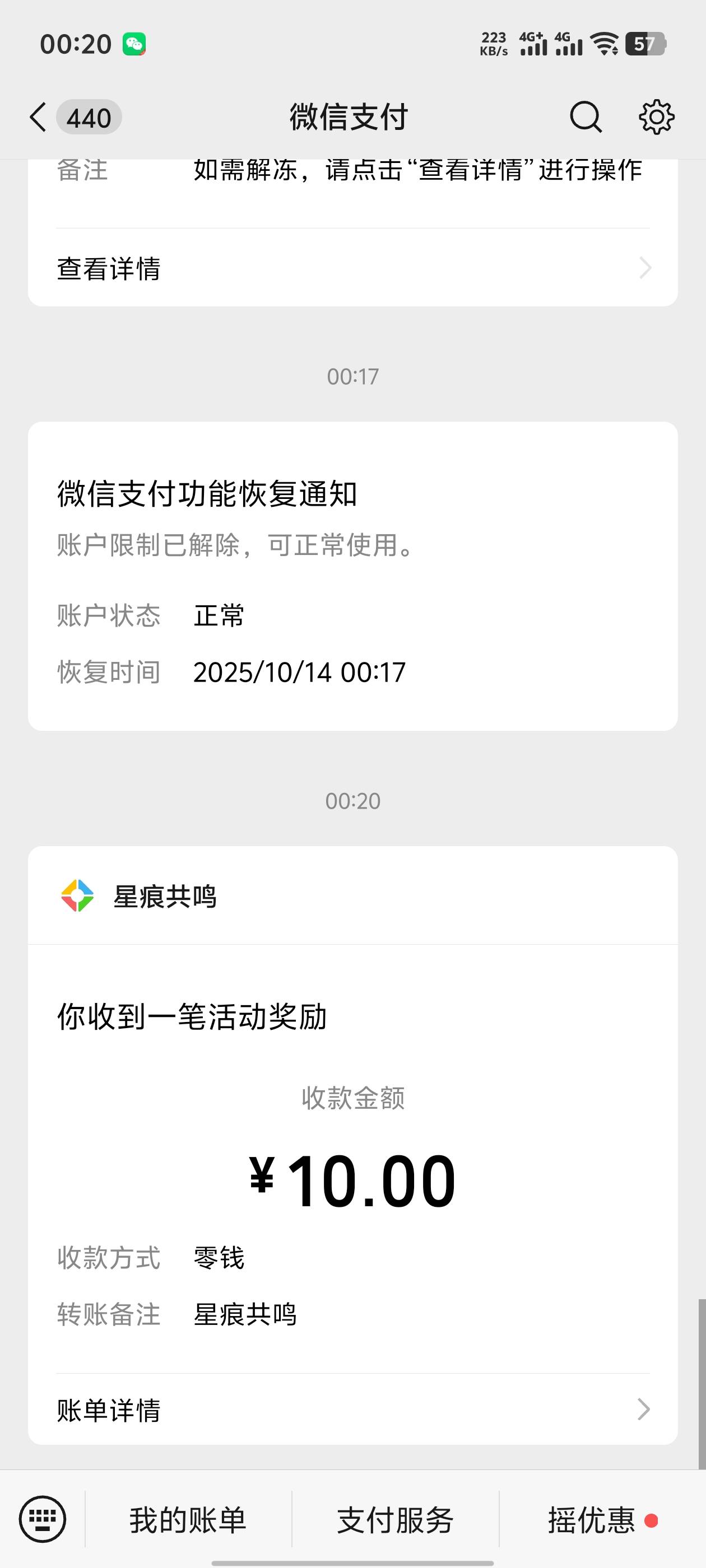The height and width of the screenshot is (1568, 706).
Task: Open 查看详情 for the frozen notice
Action: pos(352,268)
